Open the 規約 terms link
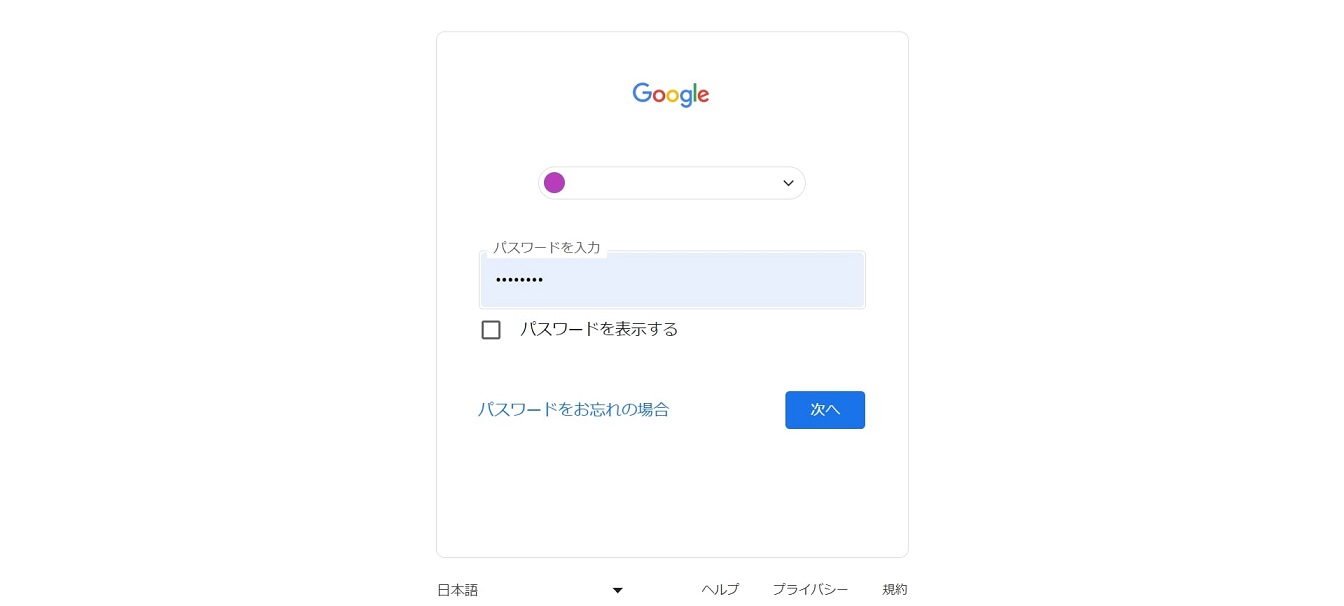1344x606 pixels. pos(895,590)
